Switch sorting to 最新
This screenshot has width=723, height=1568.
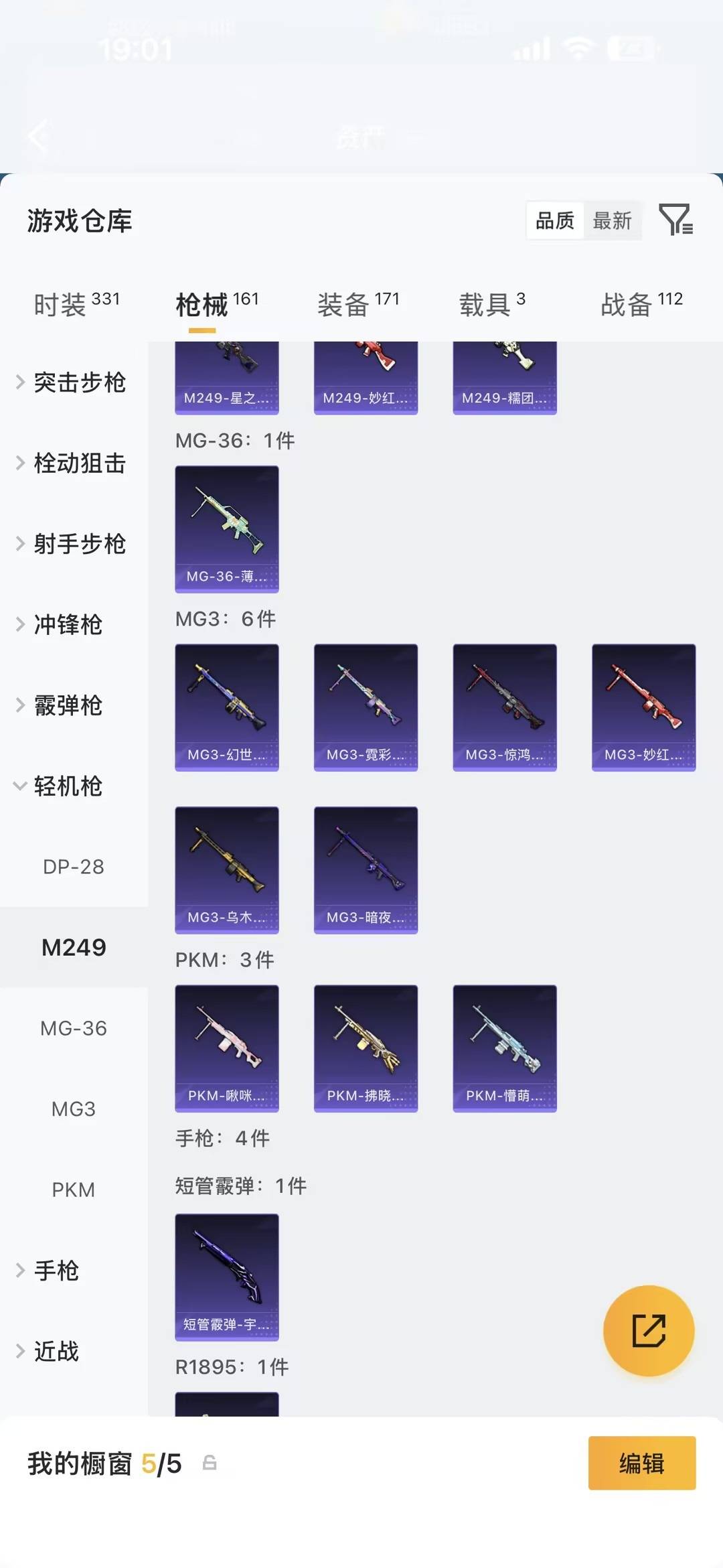[x=613, y=220]
